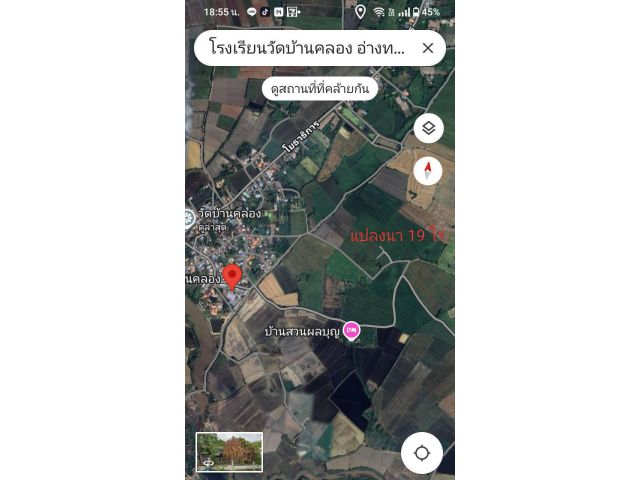The image size is (640, 480).
Task: Tap the ดูสถานที่ที่คล้ายกัน chip
Action: [x=320, y=89]
